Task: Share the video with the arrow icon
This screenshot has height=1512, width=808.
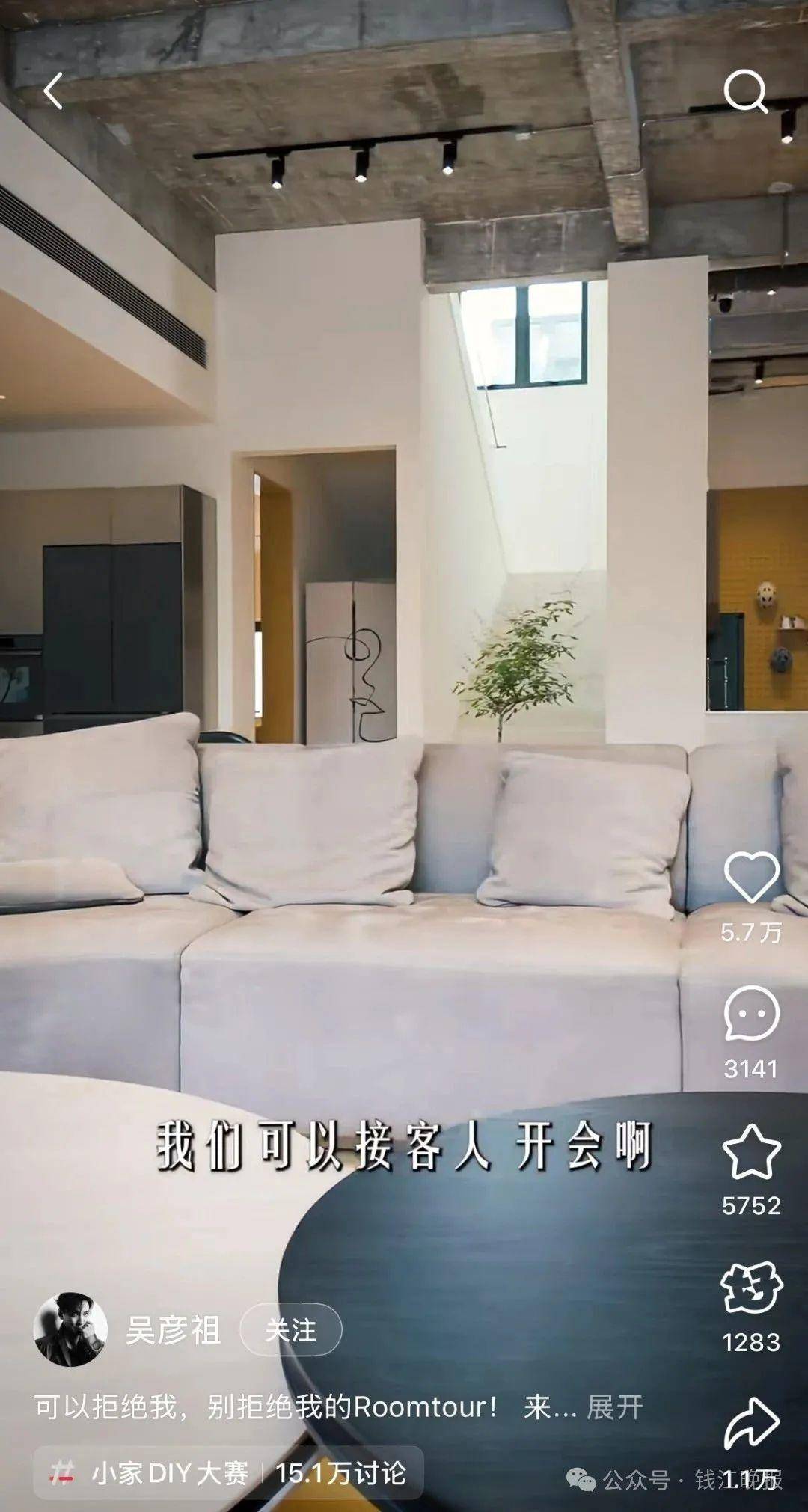Action: pos(751,1423)
